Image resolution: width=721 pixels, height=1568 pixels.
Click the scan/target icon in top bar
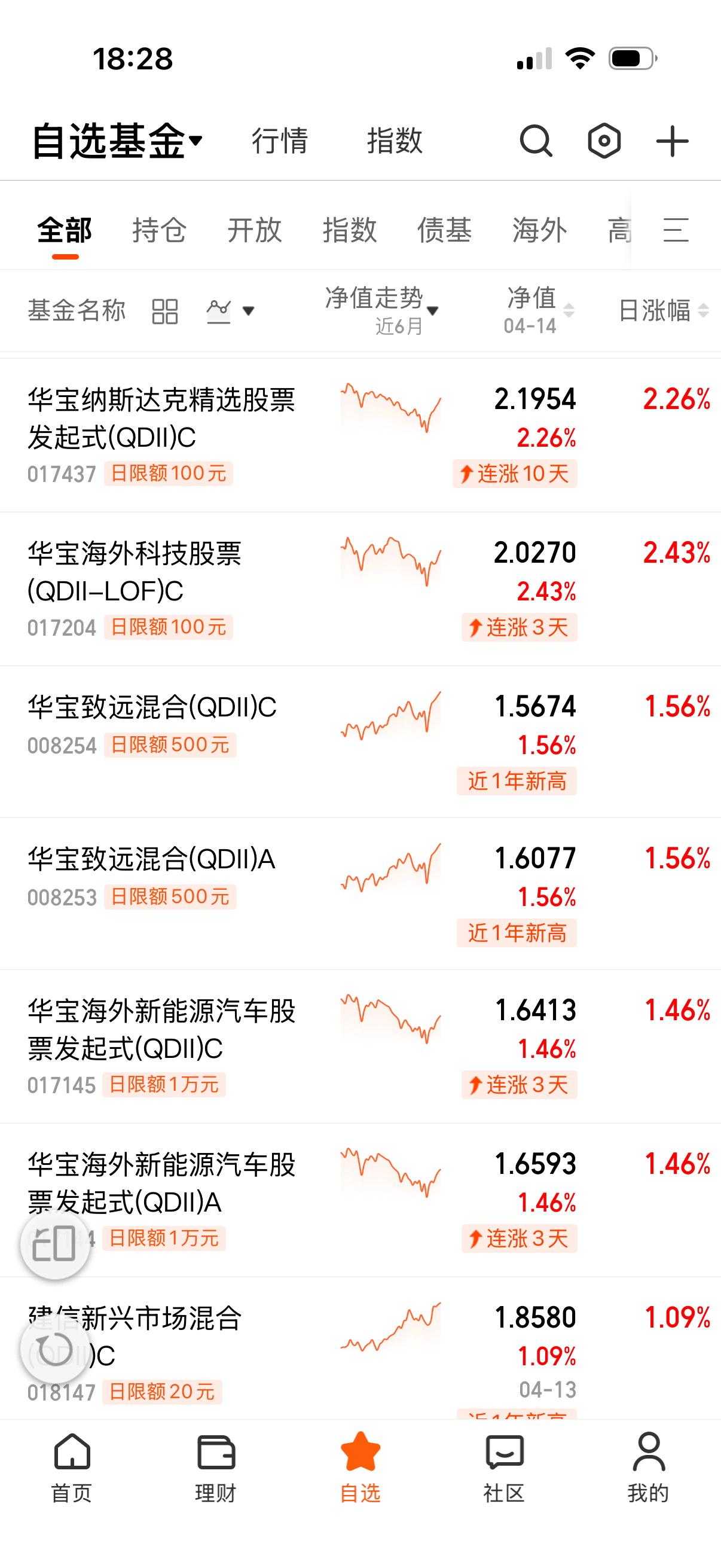604,141
